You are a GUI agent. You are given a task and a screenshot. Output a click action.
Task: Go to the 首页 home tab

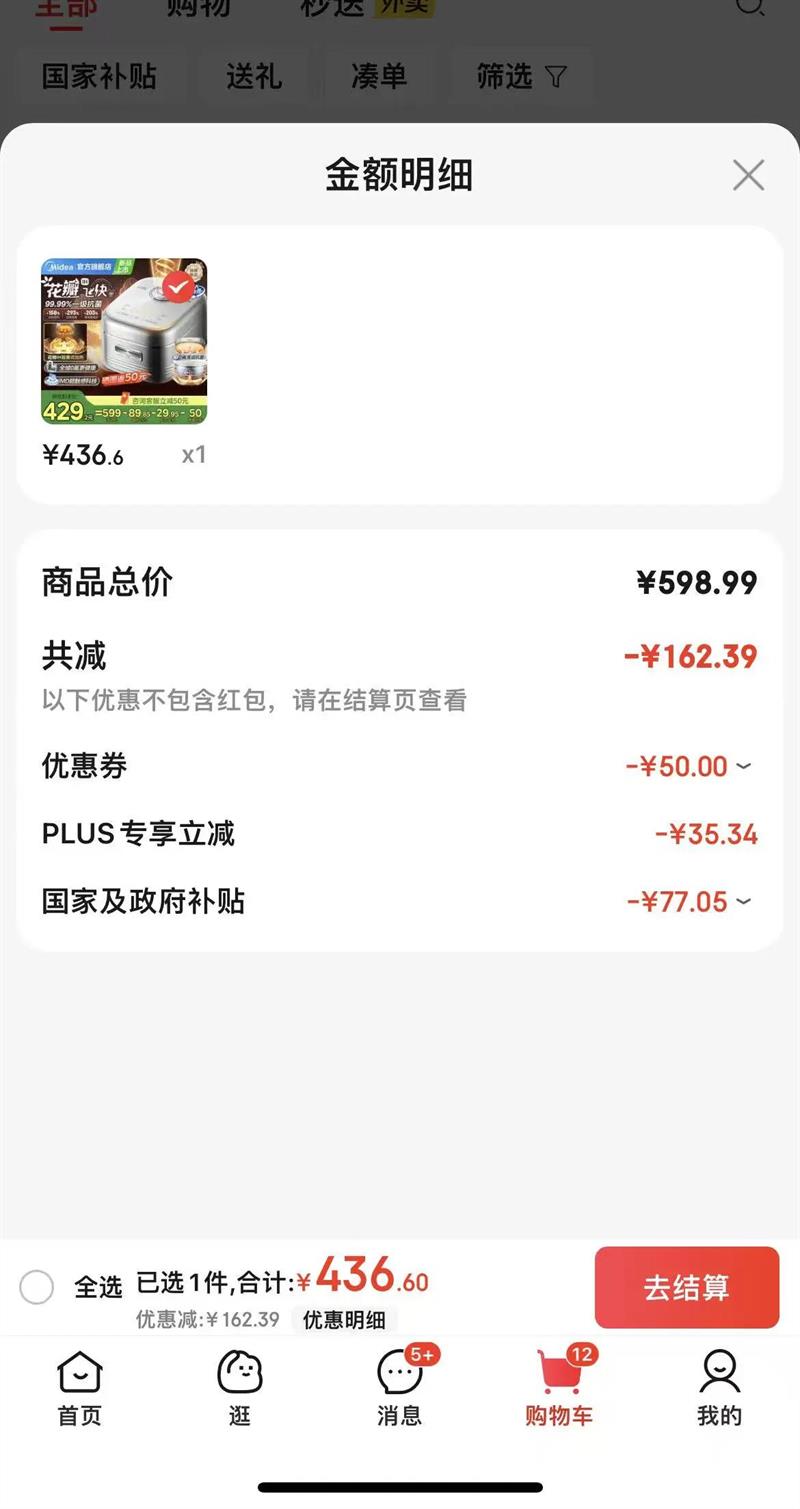(80, 1388)
